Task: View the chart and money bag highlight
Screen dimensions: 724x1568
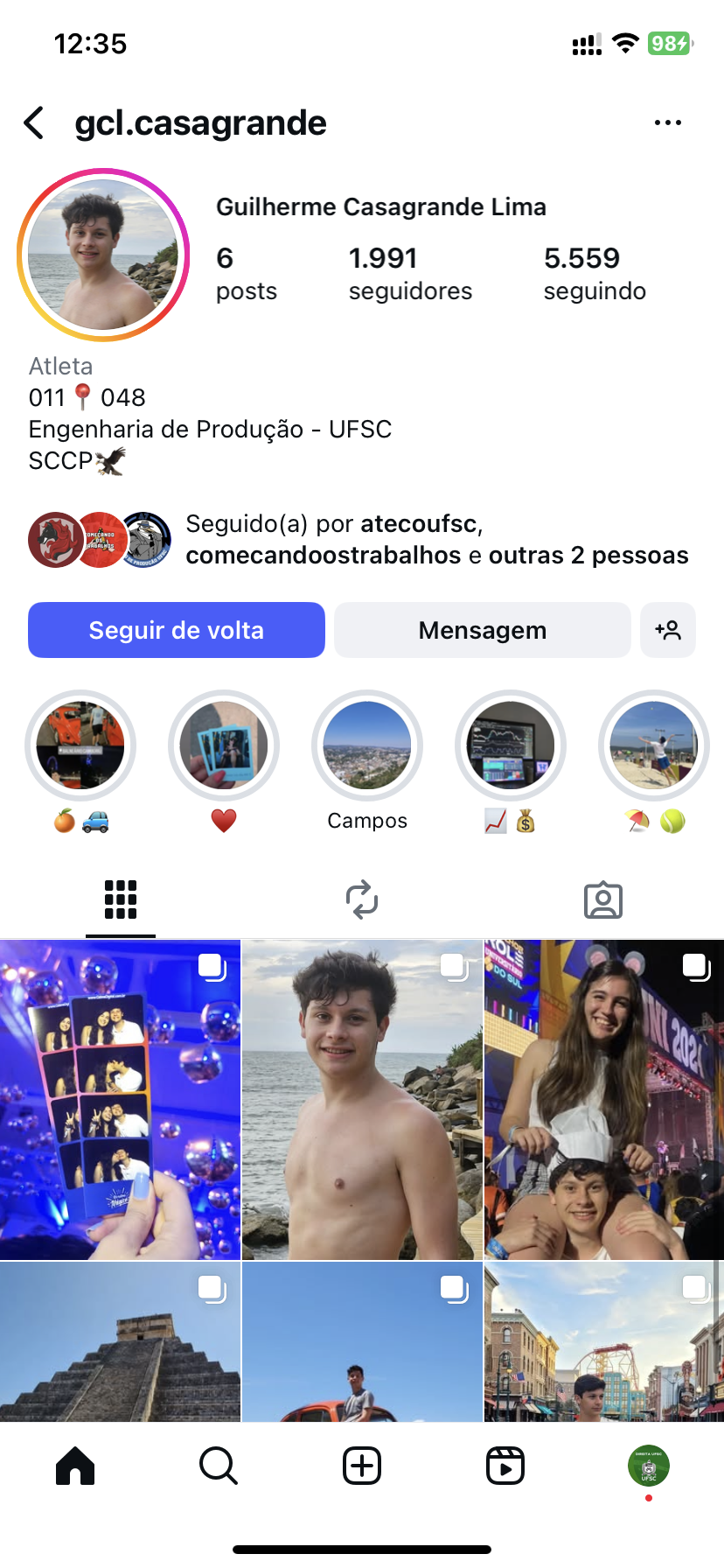Action: (x=511, y=746)
